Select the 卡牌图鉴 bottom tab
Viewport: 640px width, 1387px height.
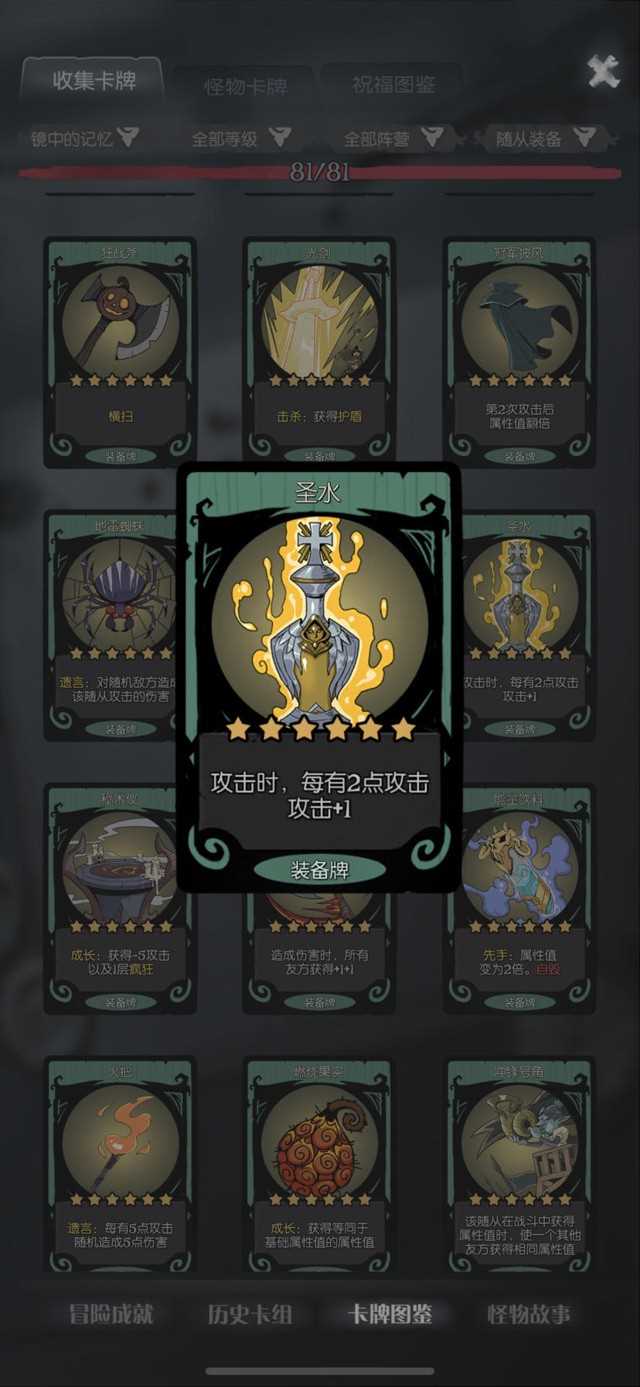click(389, 1314)
